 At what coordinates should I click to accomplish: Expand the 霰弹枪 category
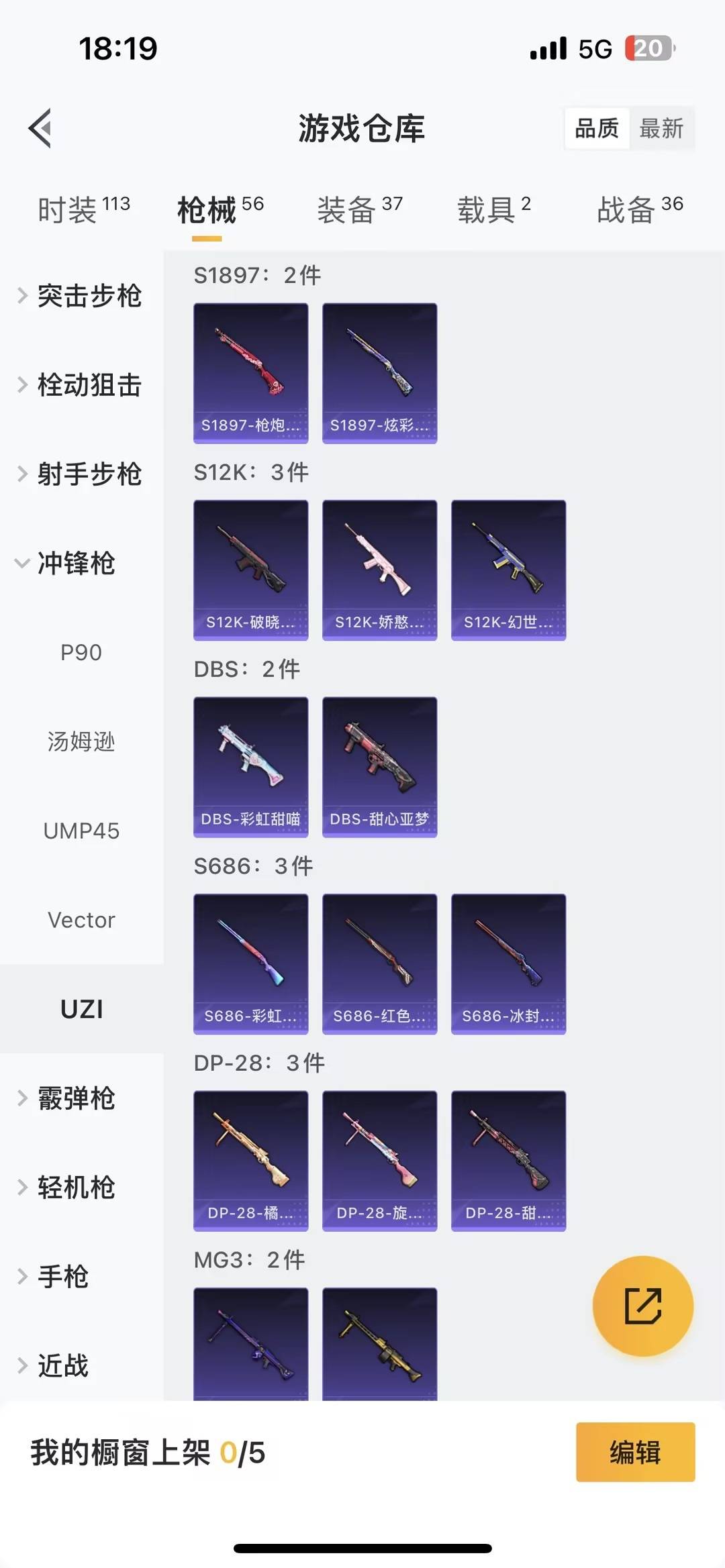(75, 1098)
